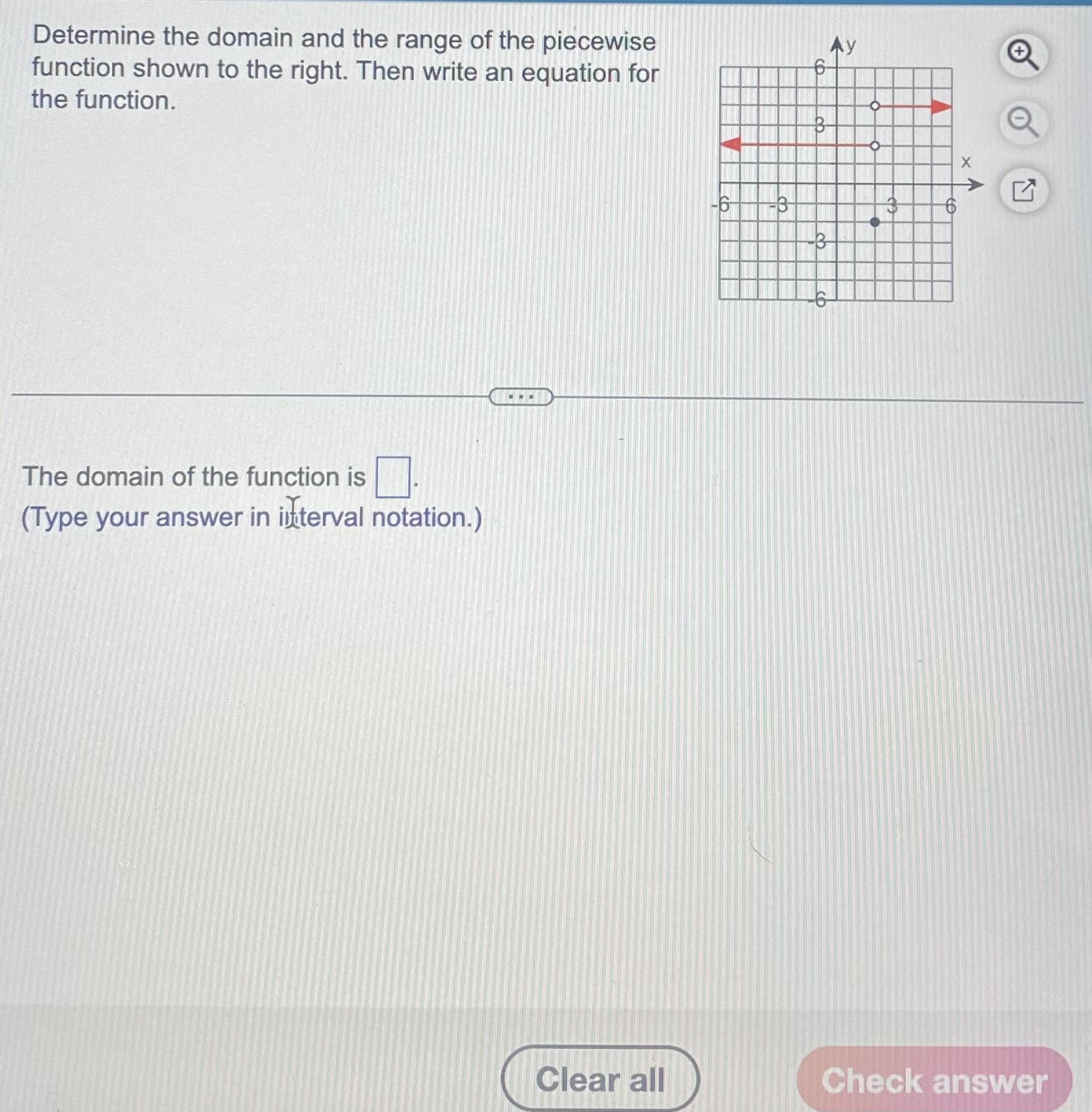Zoom out of the graph

(1023, 123)
